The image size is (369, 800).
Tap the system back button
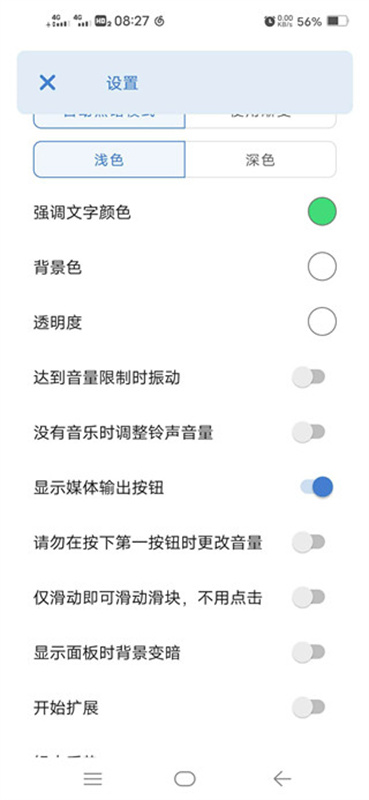point(282,779)
